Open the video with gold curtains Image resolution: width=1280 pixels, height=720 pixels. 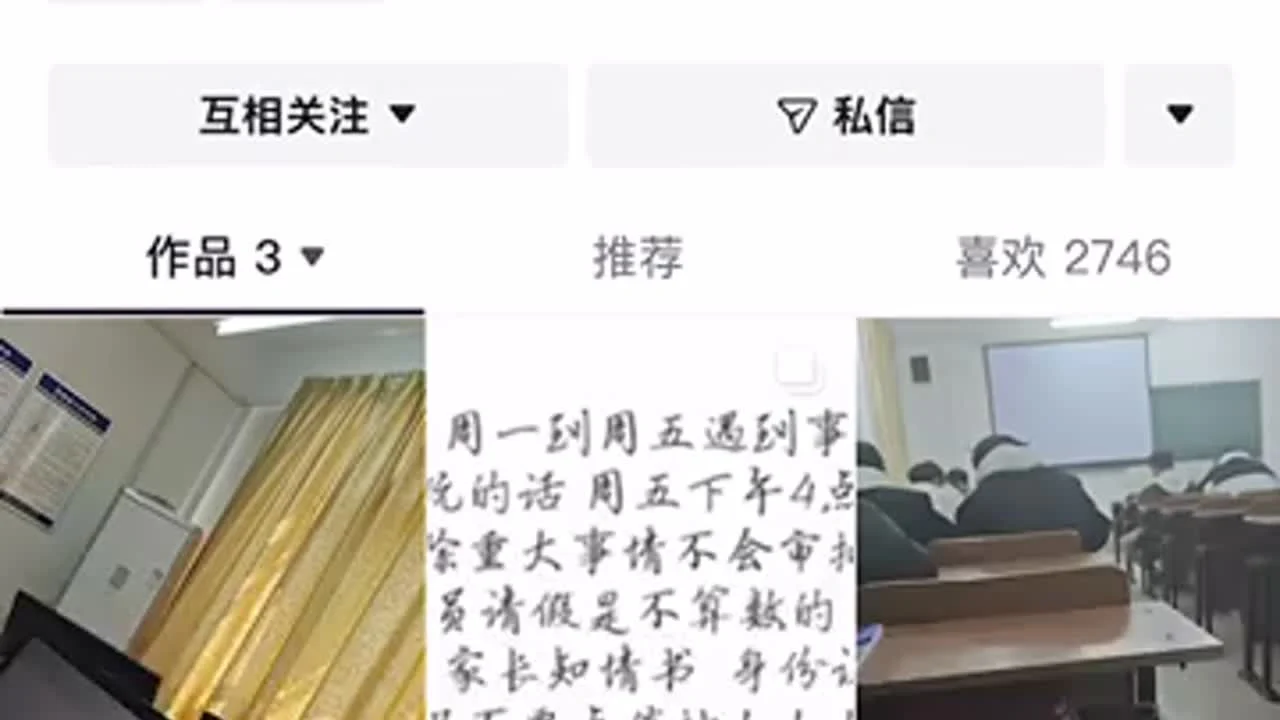(x=212, y=518)
